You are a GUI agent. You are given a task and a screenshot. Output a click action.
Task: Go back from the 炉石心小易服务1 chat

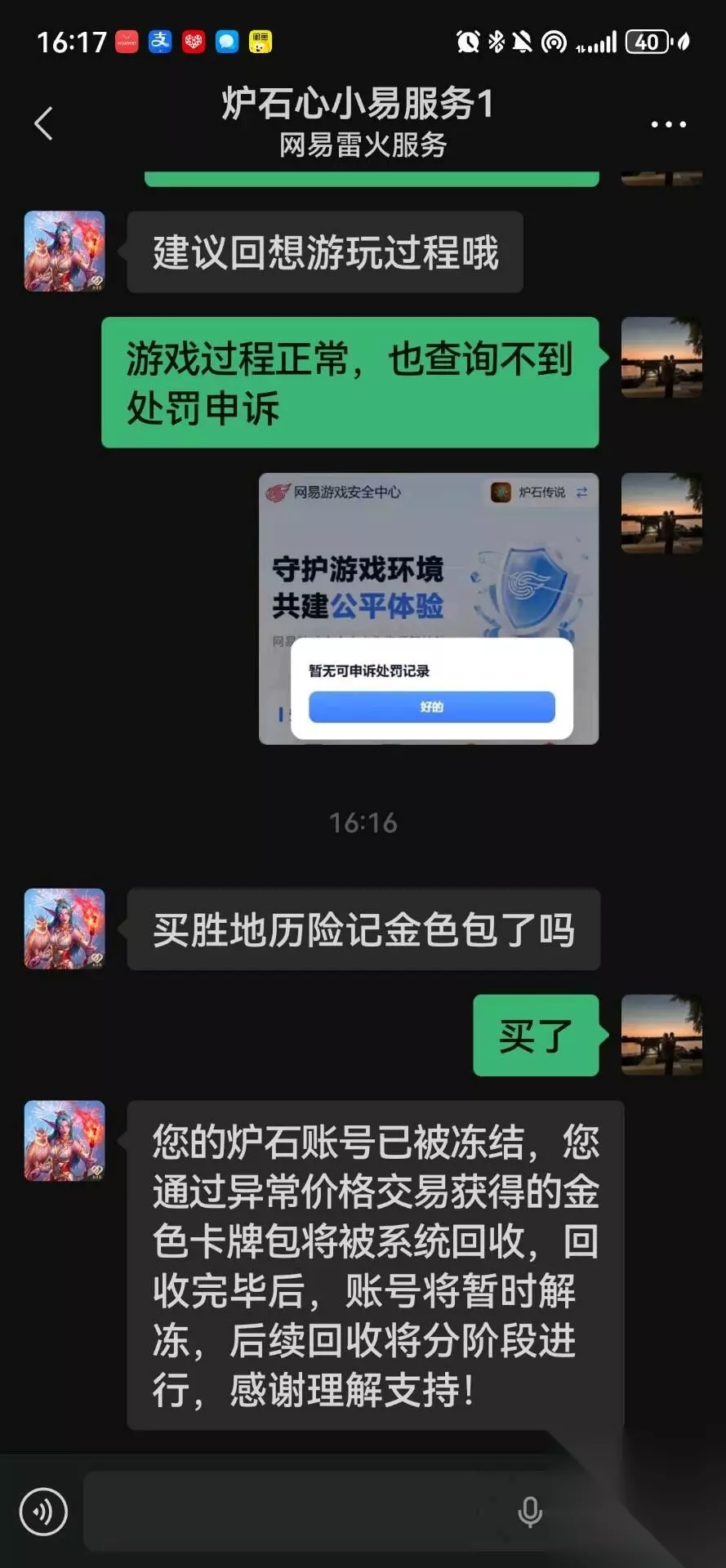[x=44, y=124]
